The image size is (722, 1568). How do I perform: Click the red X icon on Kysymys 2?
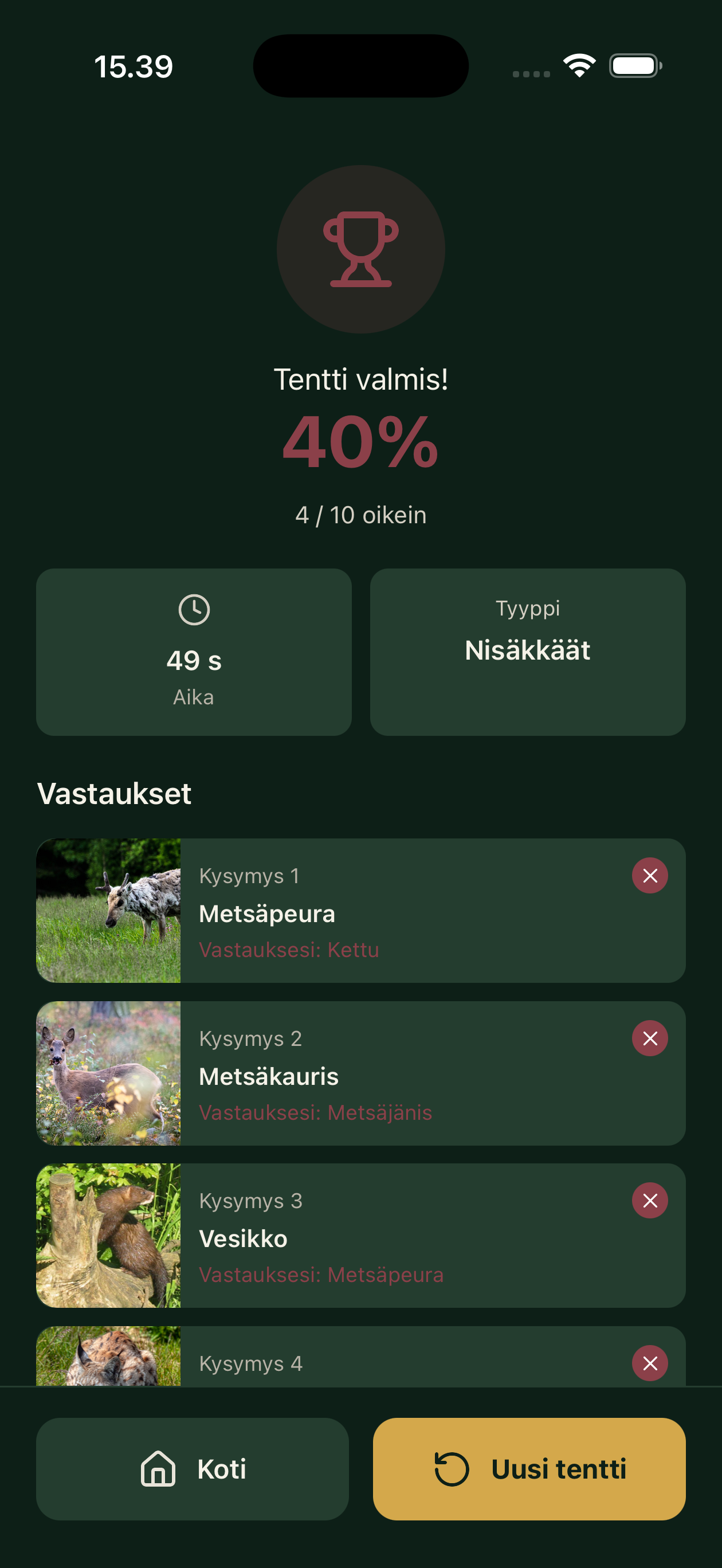(650, 1038)
